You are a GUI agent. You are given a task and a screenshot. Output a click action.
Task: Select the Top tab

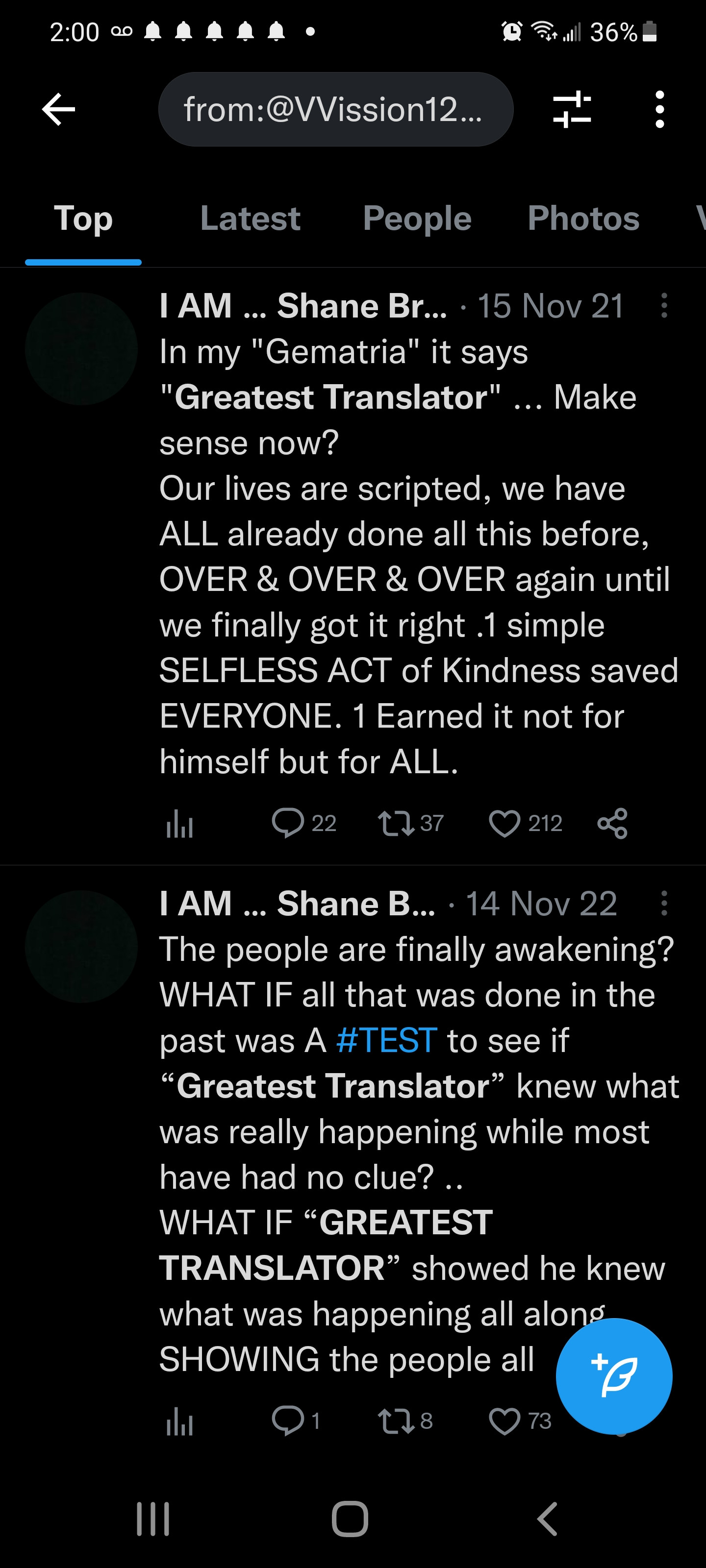pos(83,219)
